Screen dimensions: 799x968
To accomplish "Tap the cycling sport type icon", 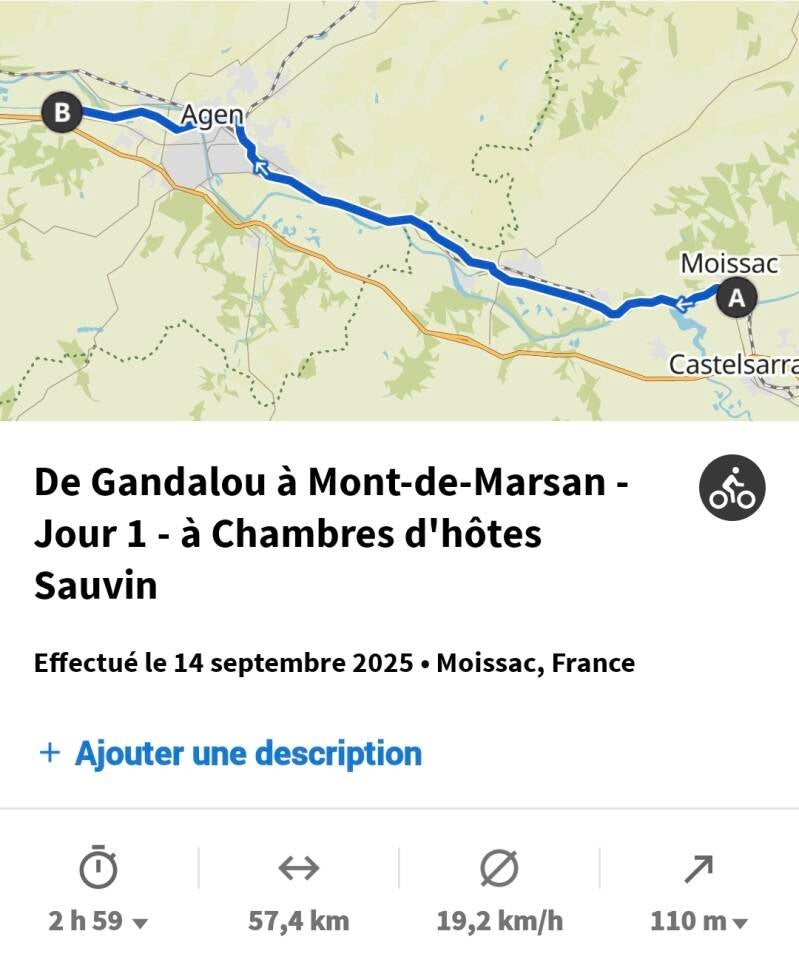I will (x=732, y=489).
